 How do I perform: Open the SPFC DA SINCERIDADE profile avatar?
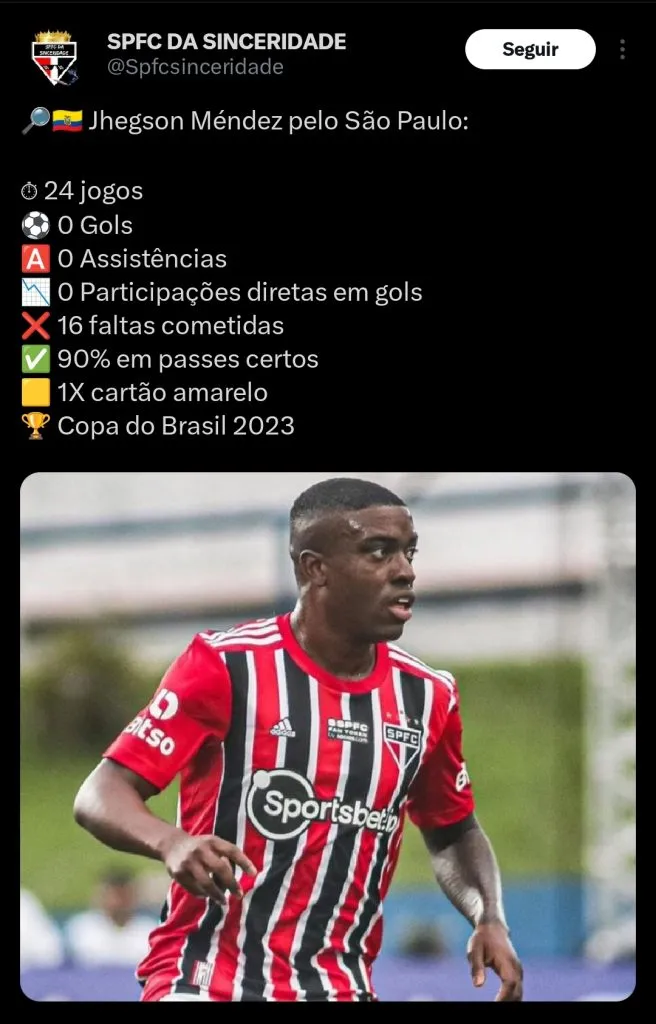tap(54, 55)
